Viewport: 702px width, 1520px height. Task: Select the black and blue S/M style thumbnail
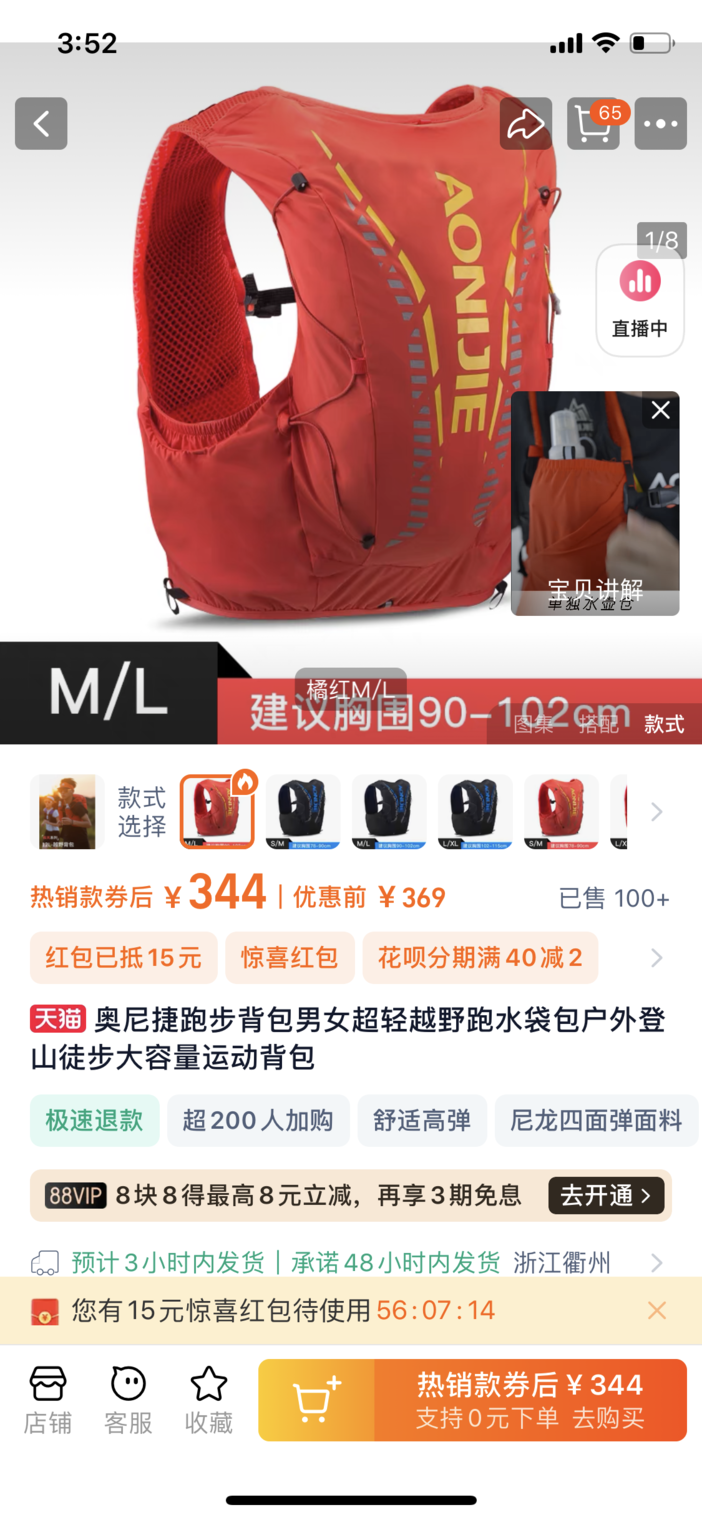tap(303, 812)
